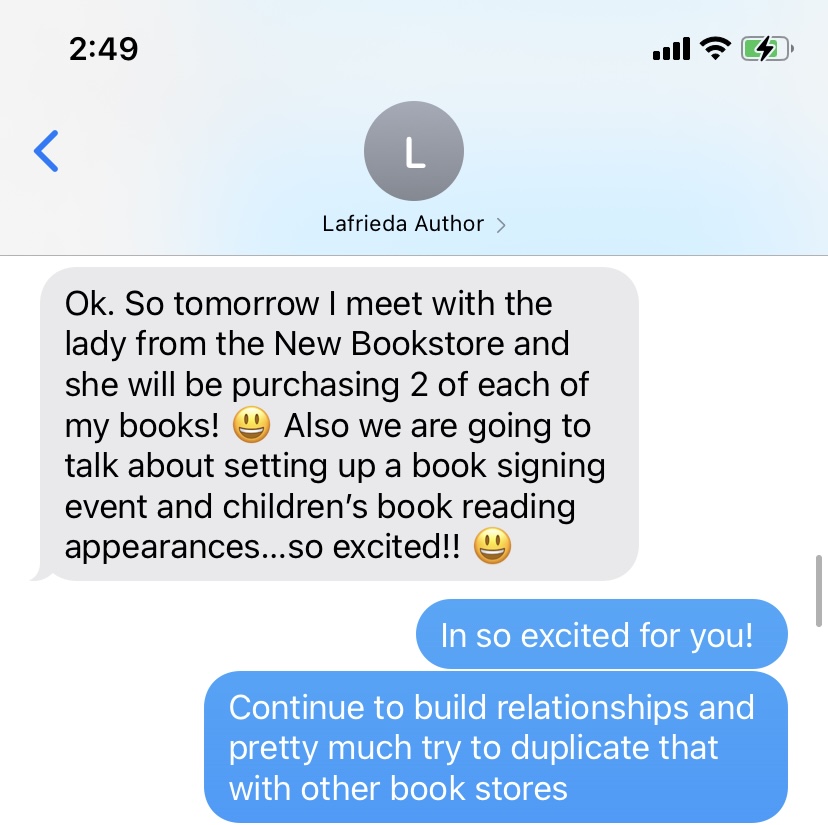This screenshot has height=825, width=828.
Task: Open Lafrieda Author contact details
Action: (x=413, y=224)
